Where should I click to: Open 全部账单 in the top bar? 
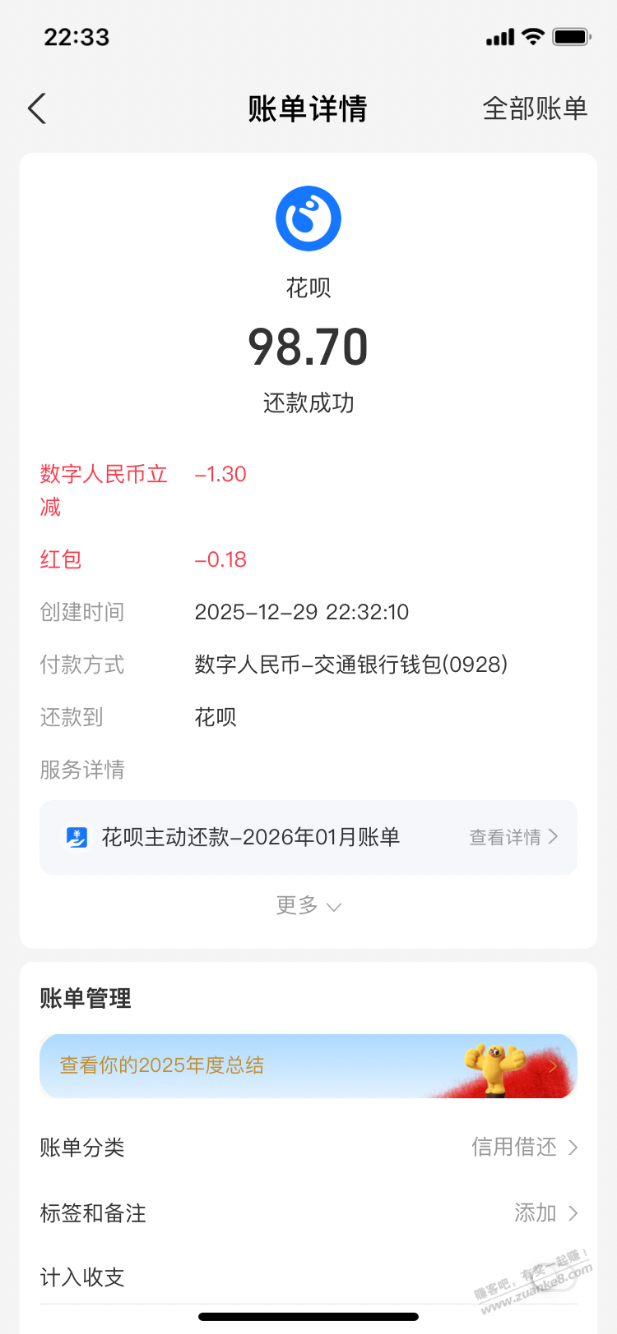point(534,108)
